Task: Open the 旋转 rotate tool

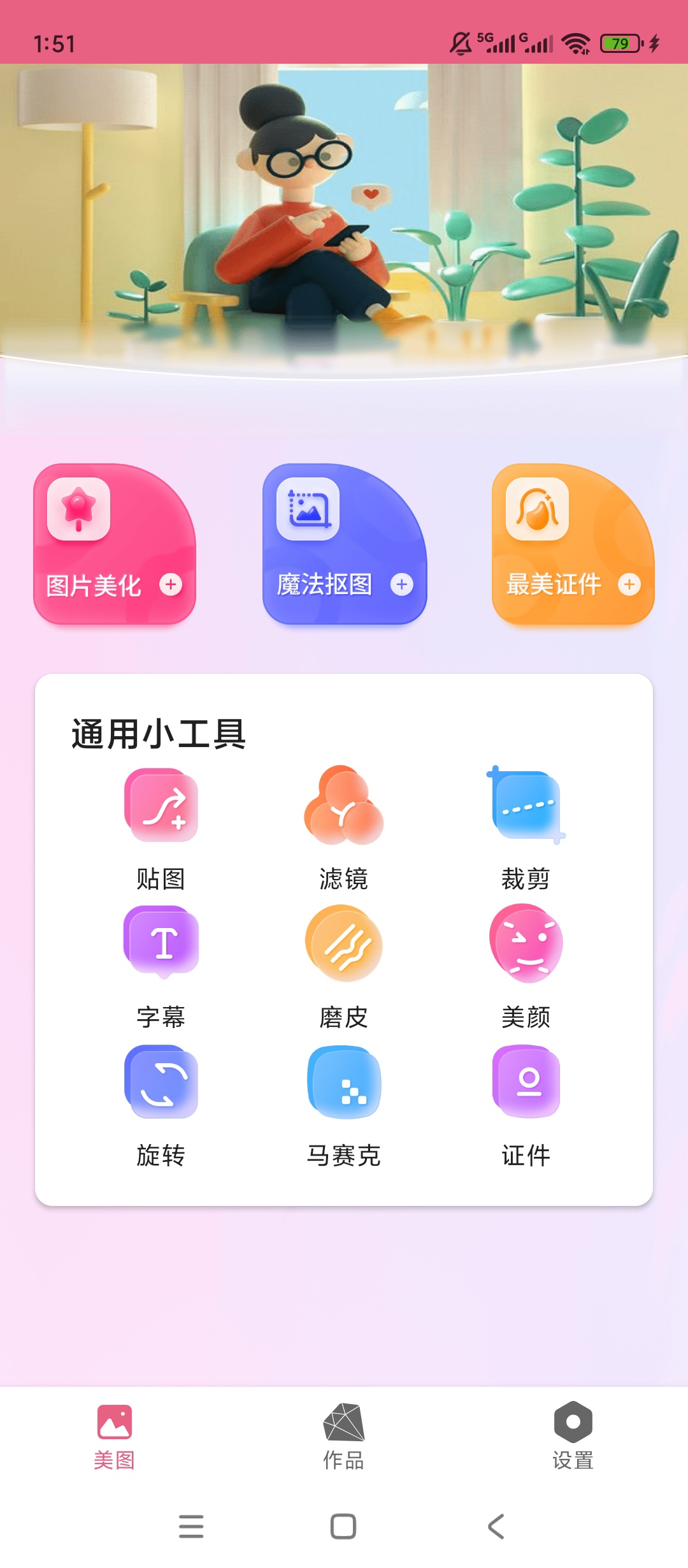Action: (x=161, y=1106)
